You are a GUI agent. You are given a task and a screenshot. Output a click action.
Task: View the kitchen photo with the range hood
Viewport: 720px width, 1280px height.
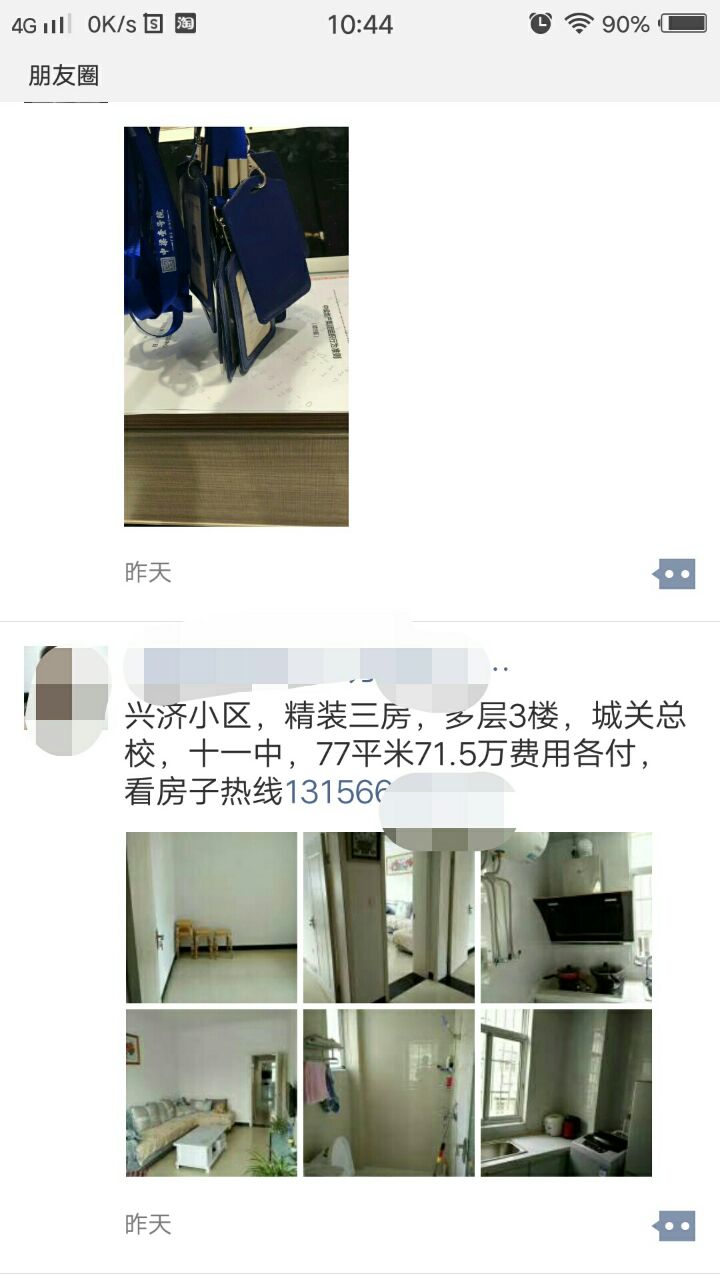coord(566,917)
